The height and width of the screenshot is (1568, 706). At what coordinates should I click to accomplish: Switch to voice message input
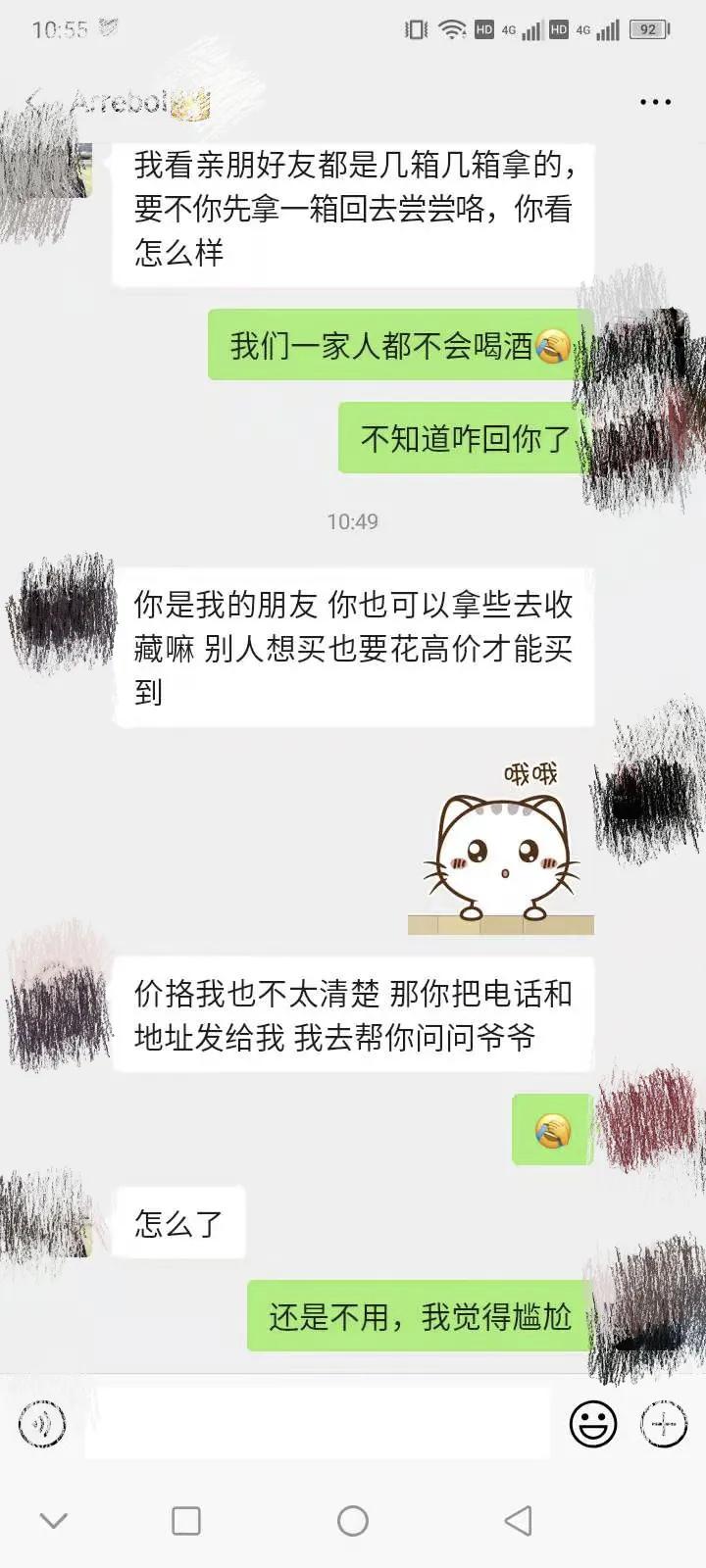42,1423
